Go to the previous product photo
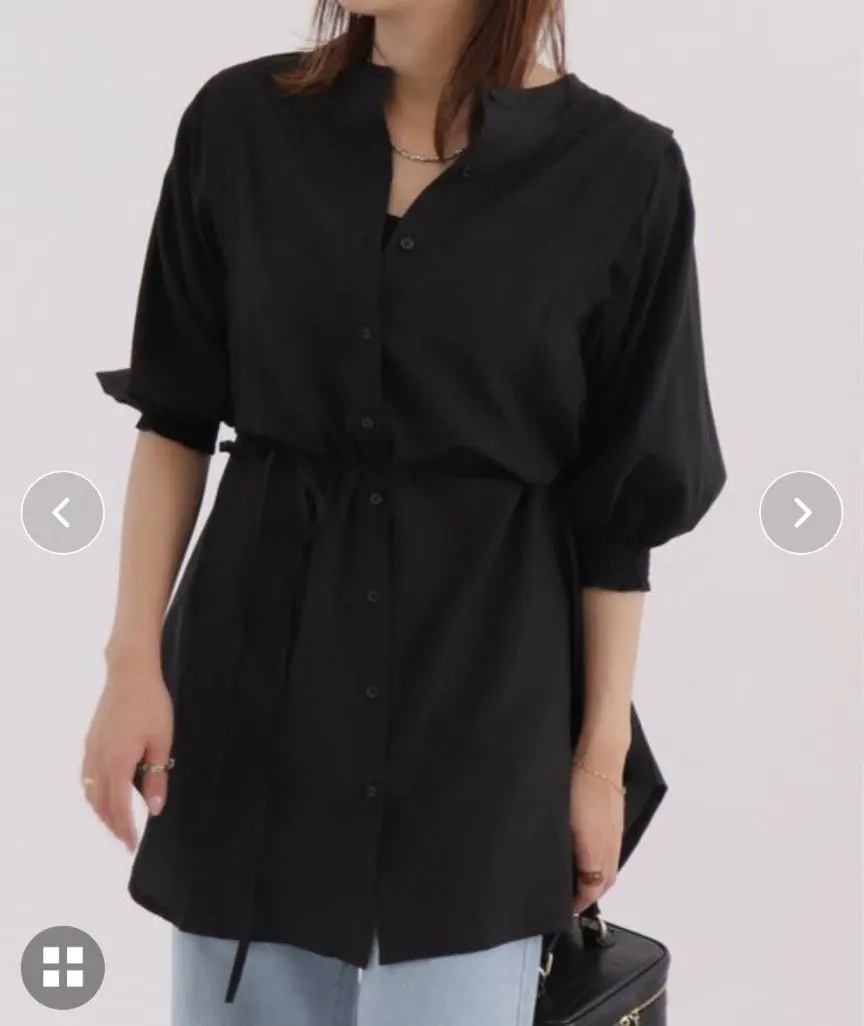 click(x=62, y=513)
